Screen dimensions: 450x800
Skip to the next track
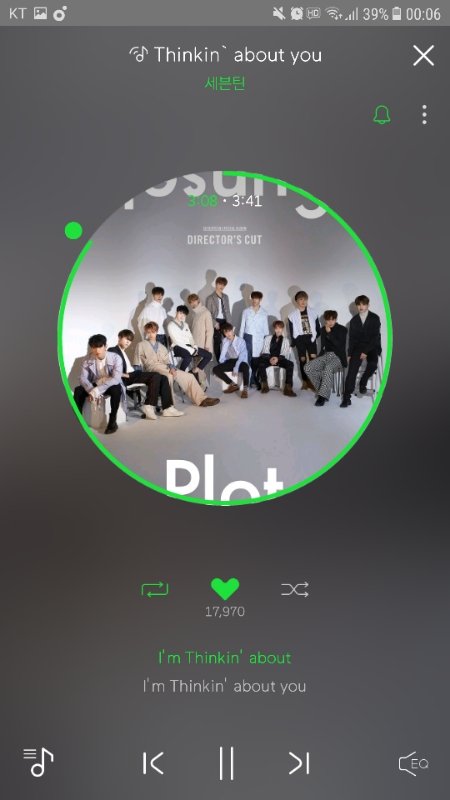[x=299, y=763]
